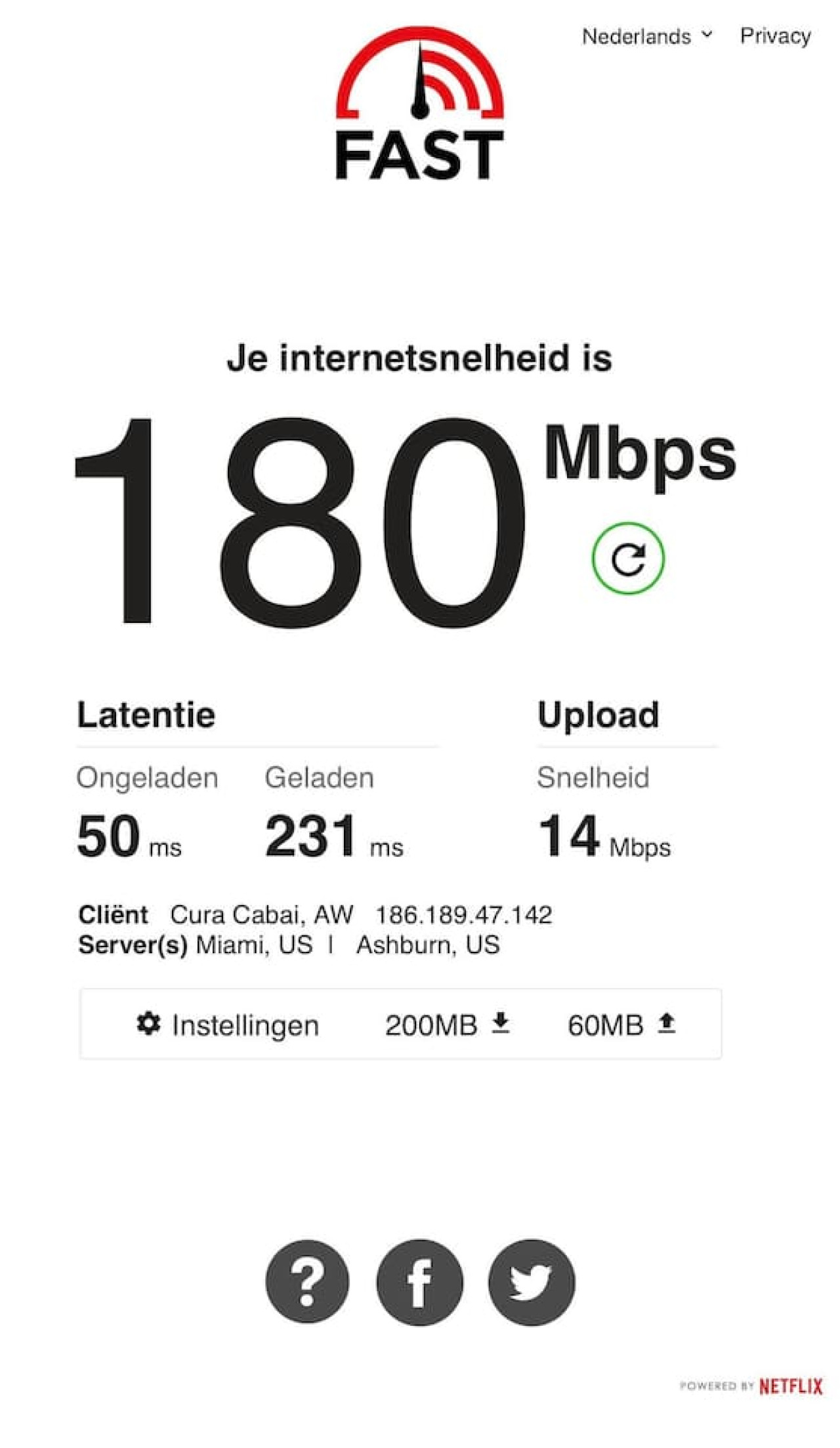This screenshot has width=840, height=1448.
Task: Share results on Facebook
Action: tap(419, 1281)
